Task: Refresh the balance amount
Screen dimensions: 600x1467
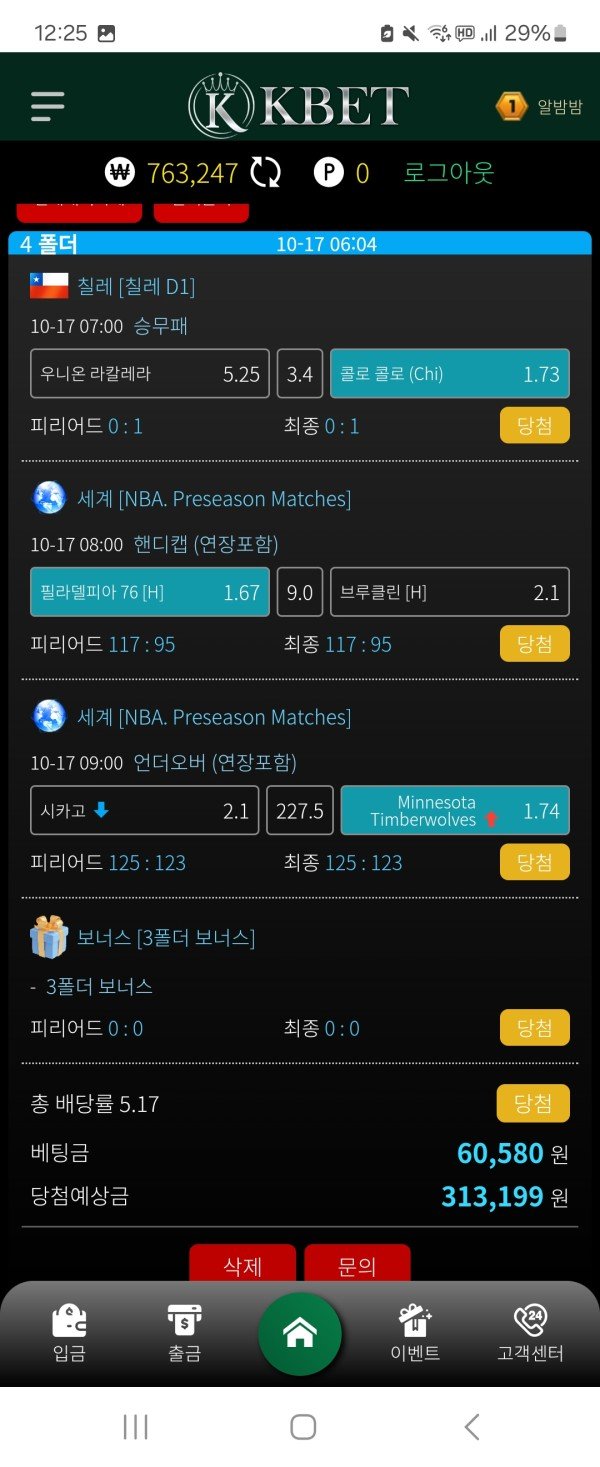Action: tap(265, 173)
